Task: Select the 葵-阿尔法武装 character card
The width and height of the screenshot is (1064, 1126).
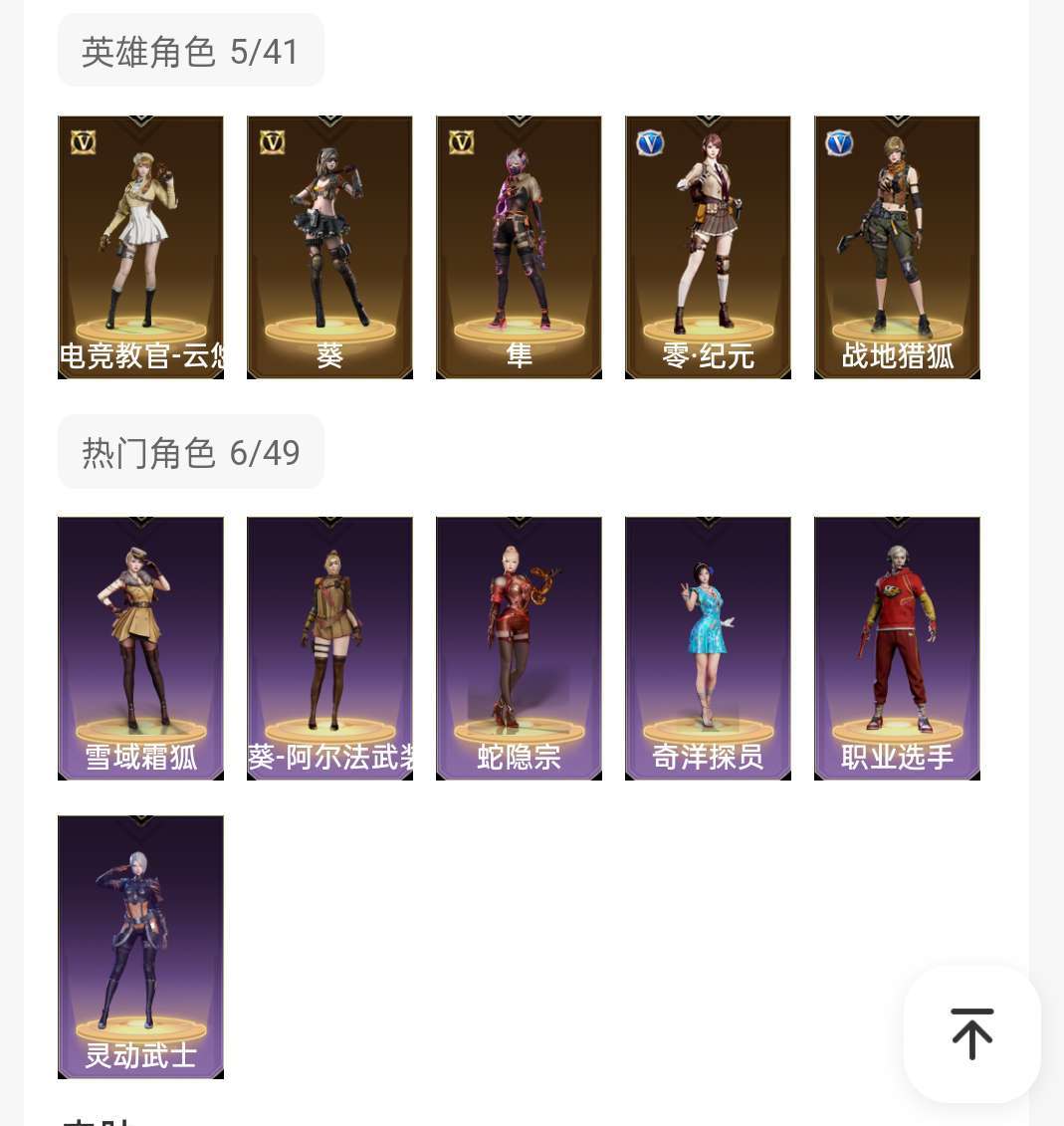Action: tap(329, 648)
